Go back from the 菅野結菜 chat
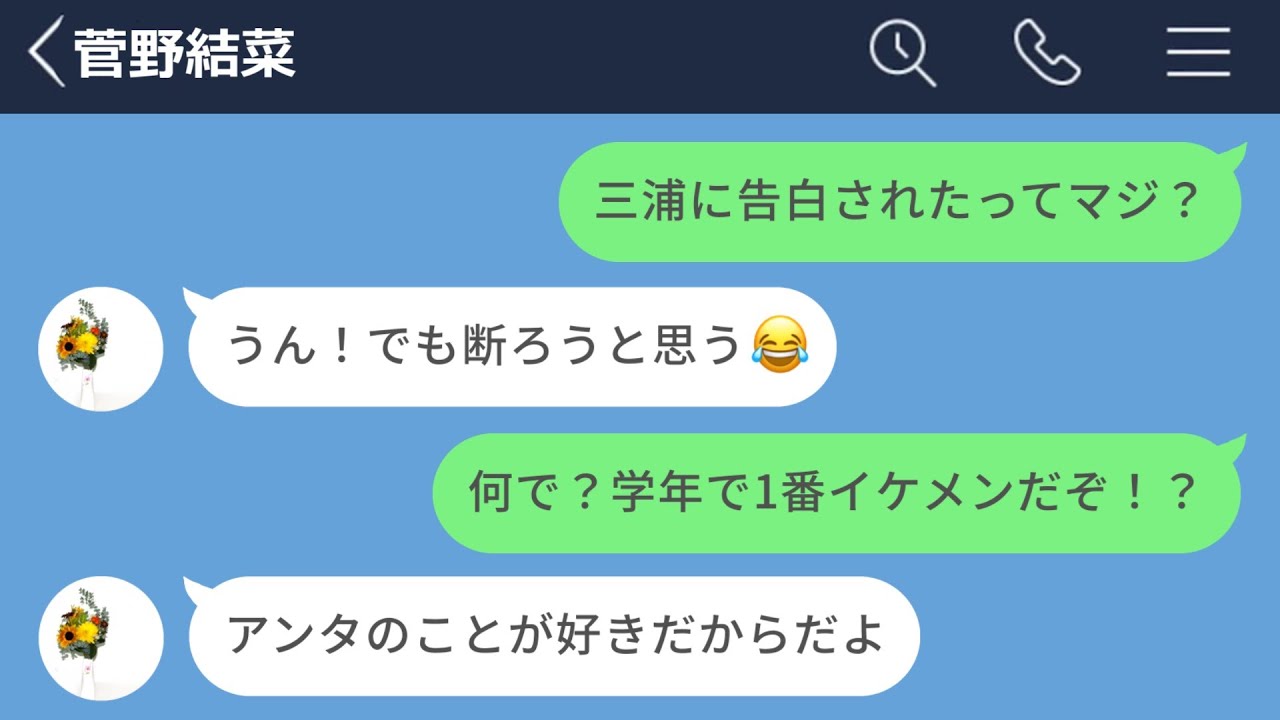The width and height of the screenshot is (1280, 720). pos(46,53)
